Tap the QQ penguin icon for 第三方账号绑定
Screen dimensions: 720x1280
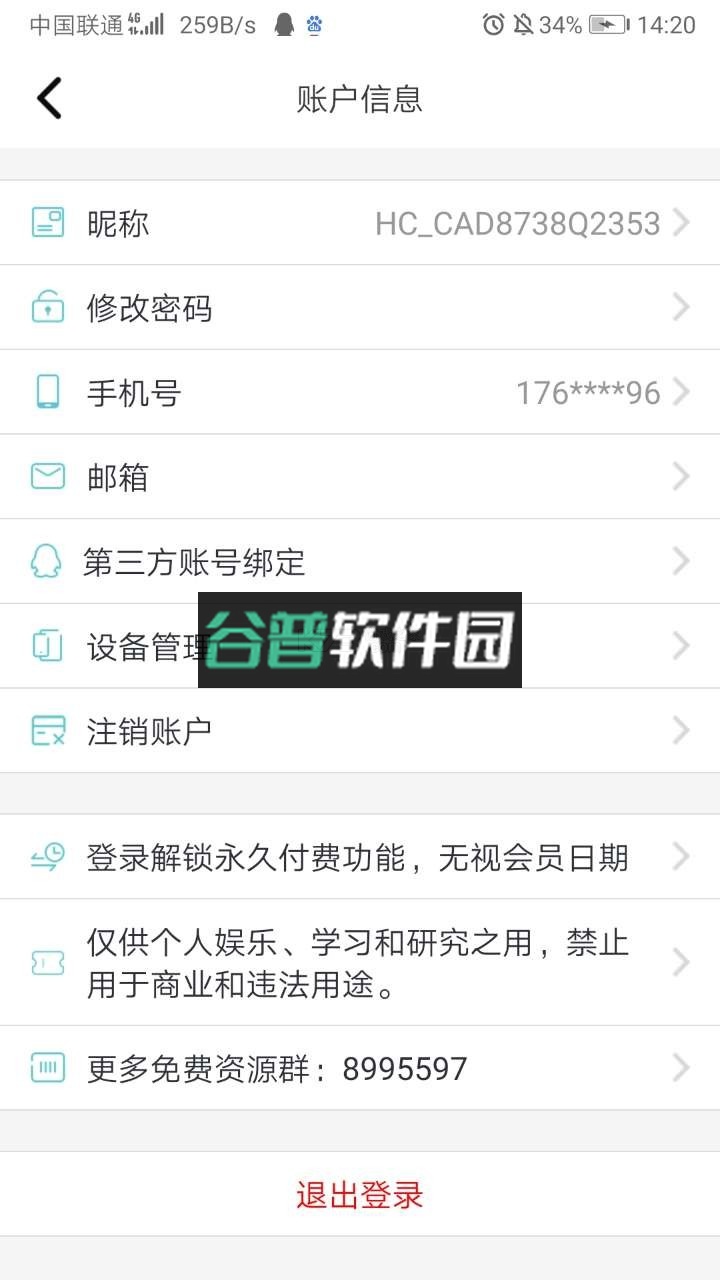(x=47, y=562)
